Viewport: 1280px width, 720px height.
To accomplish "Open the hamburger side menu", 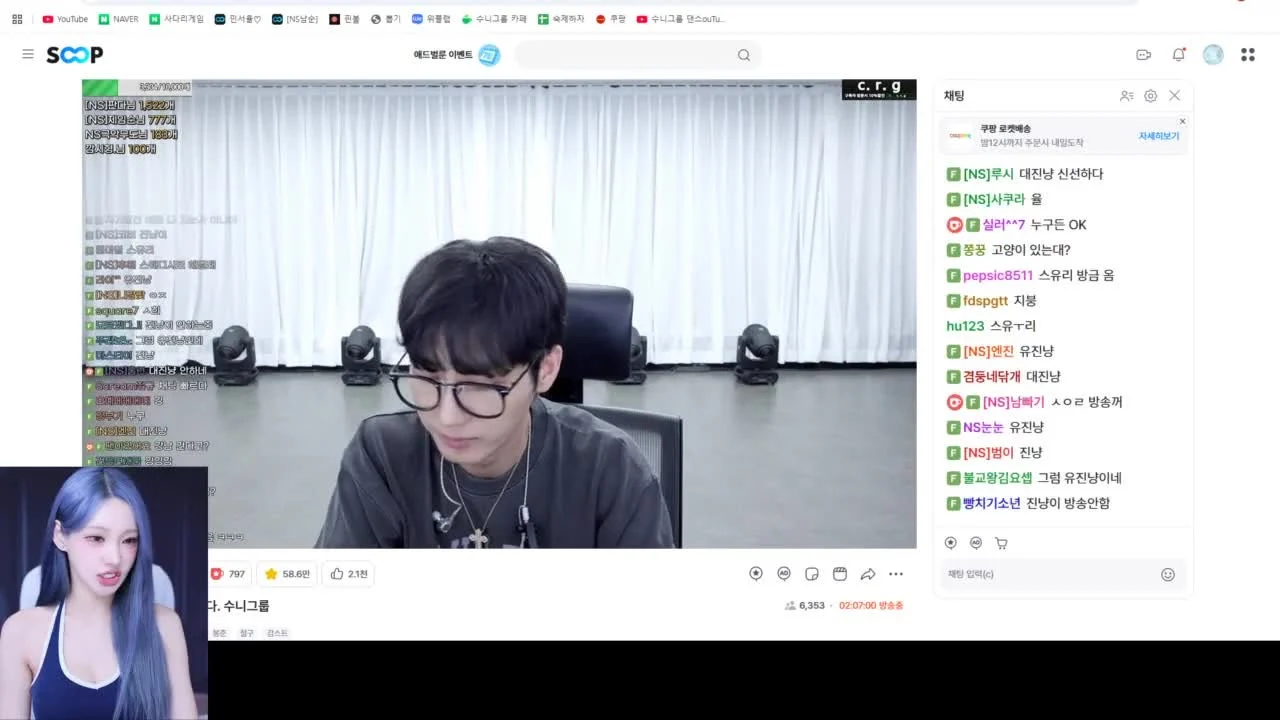I will tap(28, 54).
